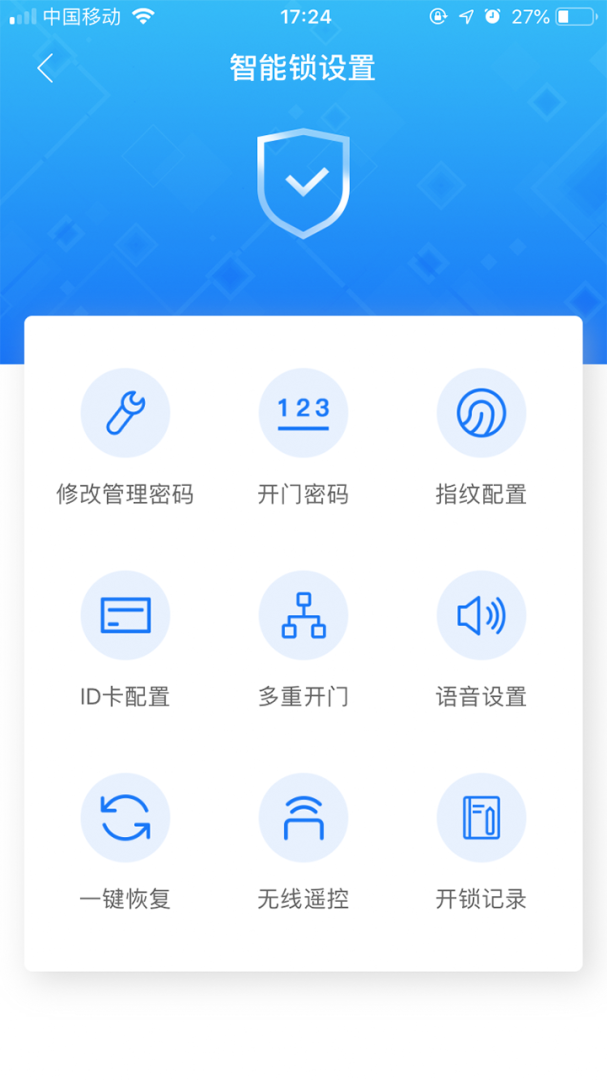Select 多重开门 option

[x=303, y=615]
